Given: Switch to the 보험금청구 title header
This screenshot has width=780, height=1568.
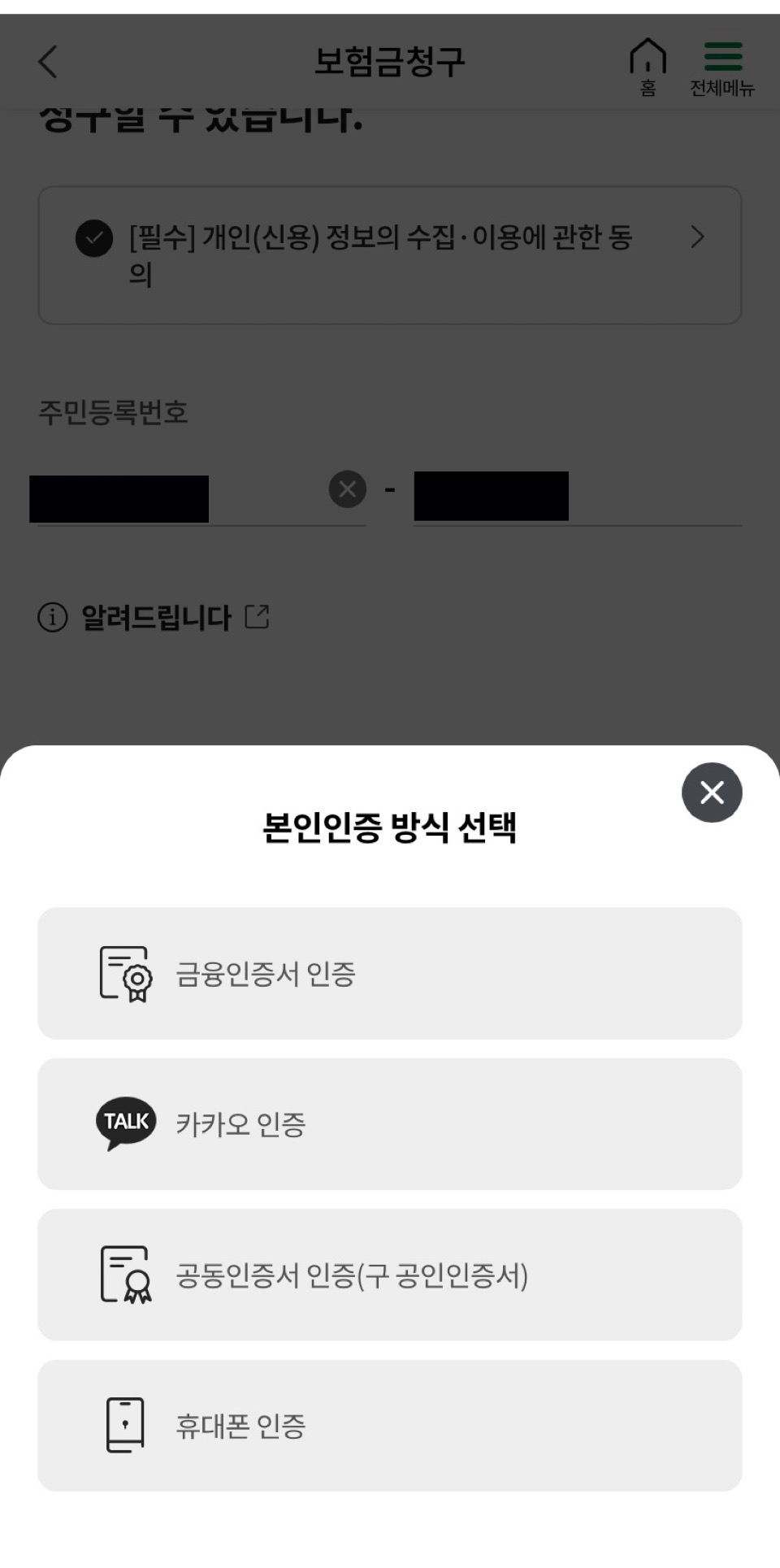Looking at the screenshot, I should coord(390,59).
